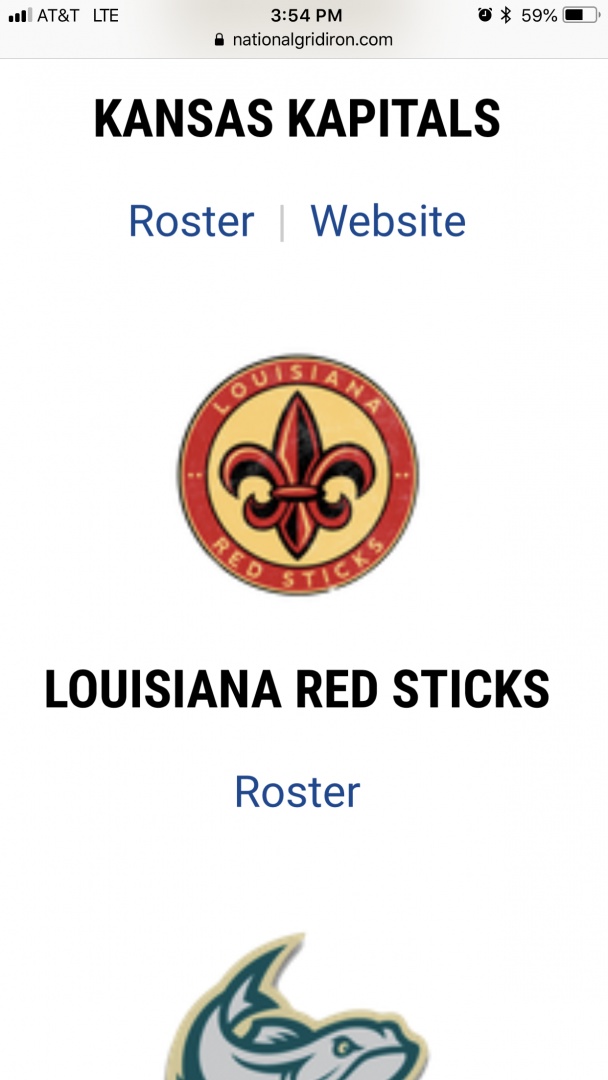This screenshot has width=608, height=1080.
Task: Visit the Kansas Kapitals website link
Action: coord(388,221)
